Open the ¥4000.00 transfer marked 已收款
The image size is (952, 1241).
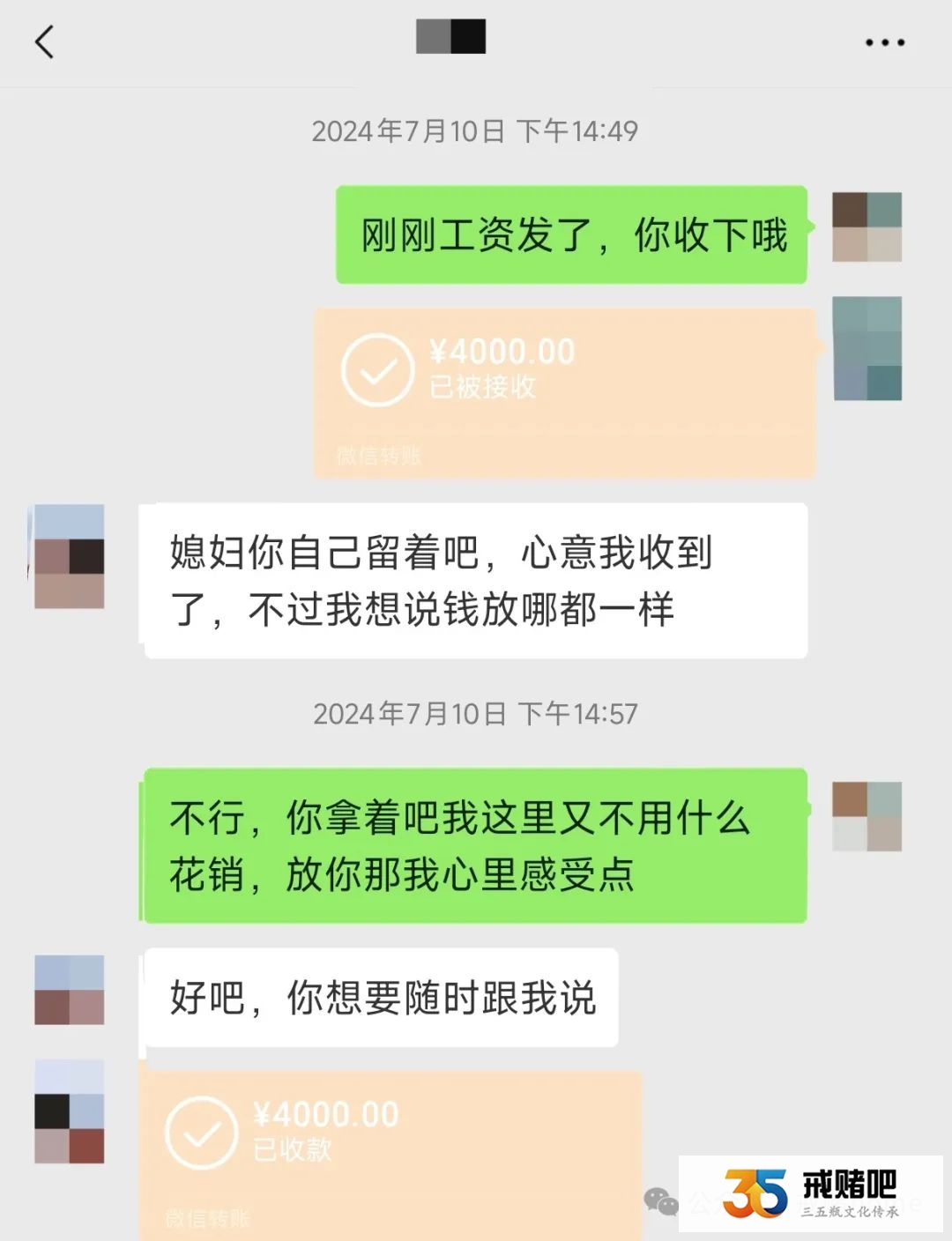[390, 1153]
